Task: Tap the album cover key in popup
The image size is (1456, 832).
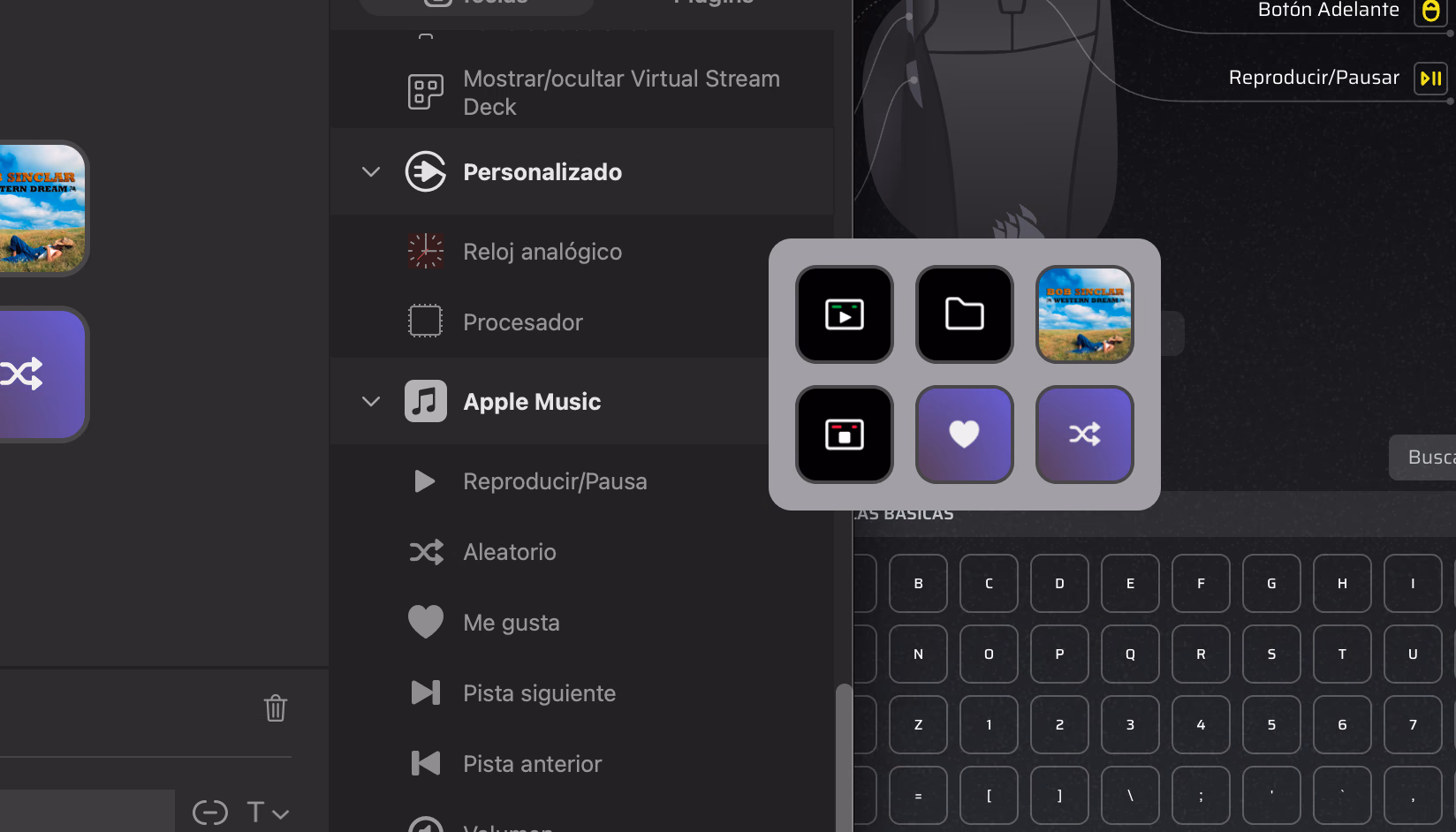Action: click(1084, 314)
